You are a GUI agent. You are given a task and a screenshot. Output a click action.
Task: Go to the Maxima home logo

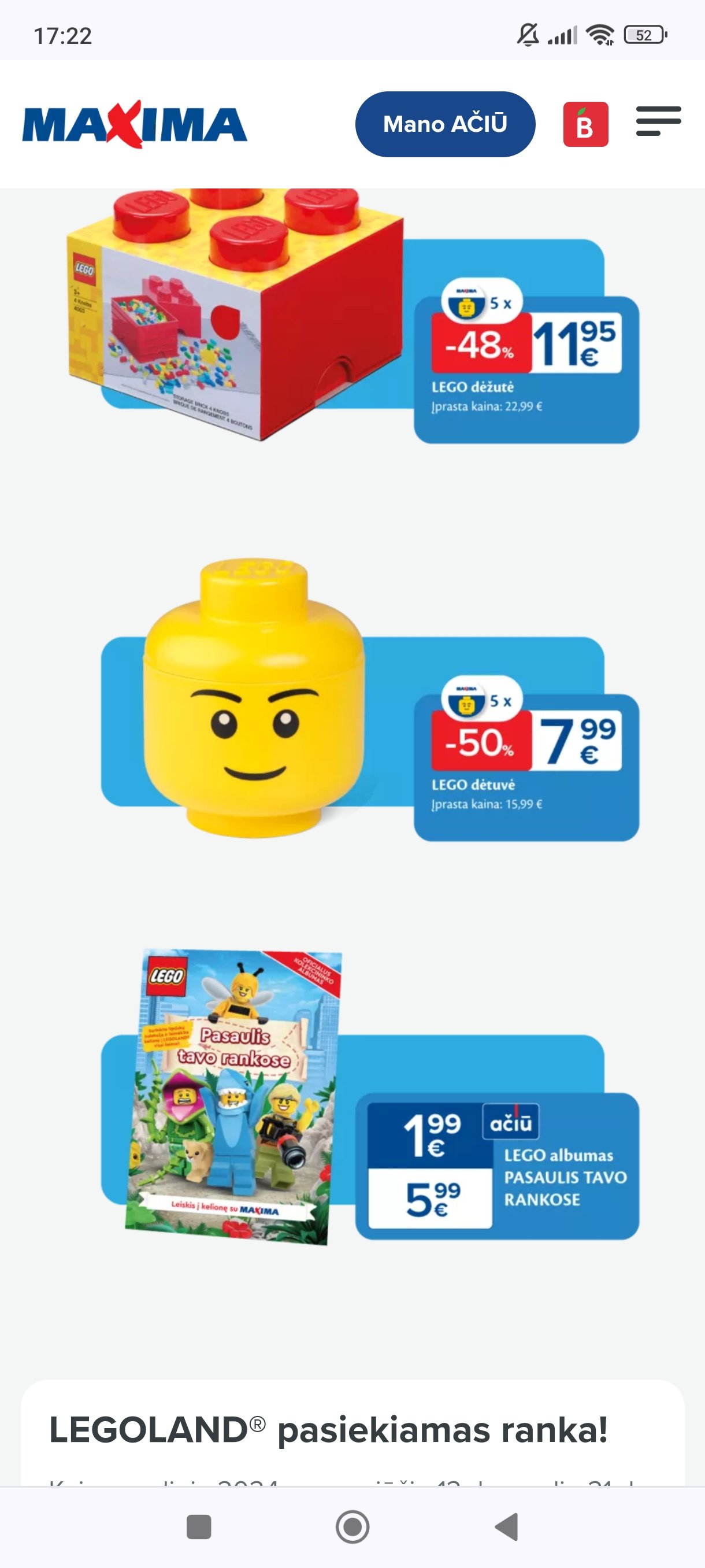(135, 124)
